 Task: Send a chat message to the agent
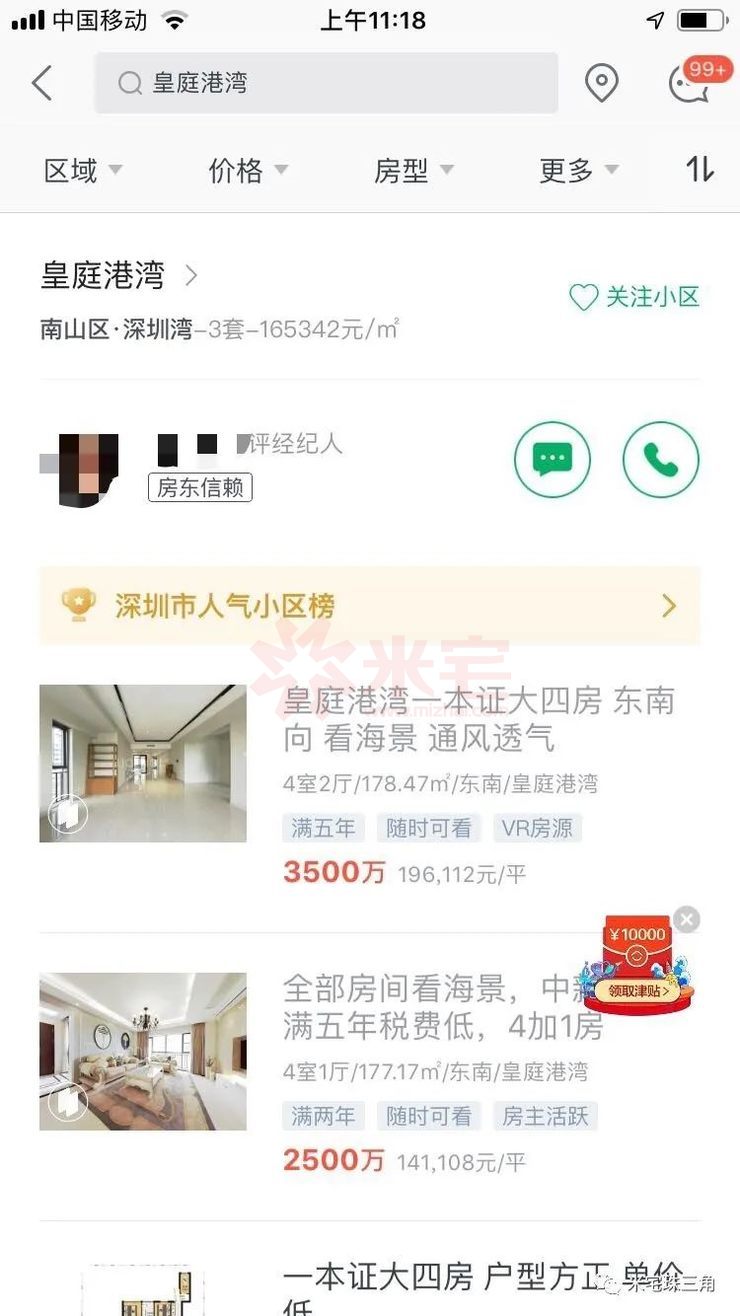552,460
